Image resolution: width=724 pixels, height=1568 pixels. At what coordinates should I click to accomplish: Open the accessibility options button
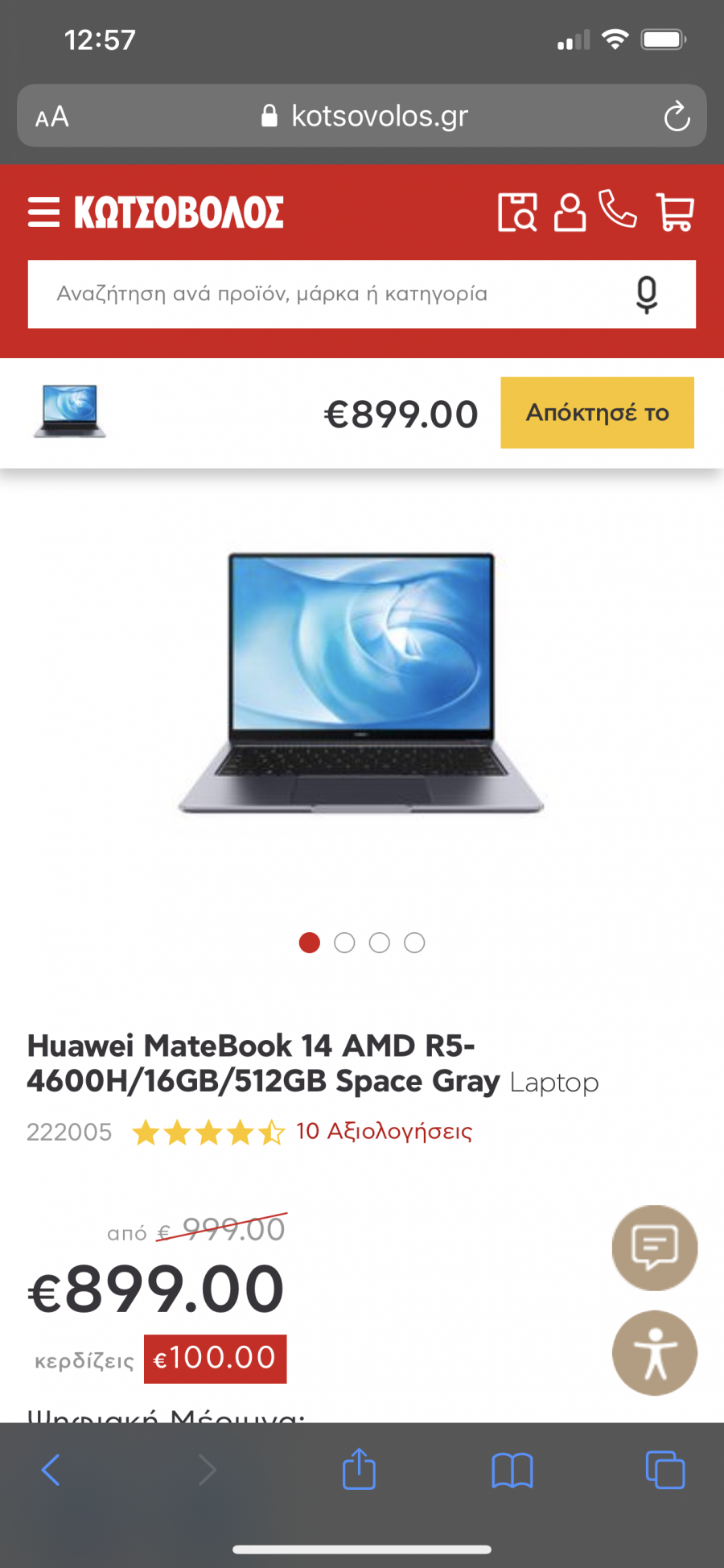point(654,1353)
